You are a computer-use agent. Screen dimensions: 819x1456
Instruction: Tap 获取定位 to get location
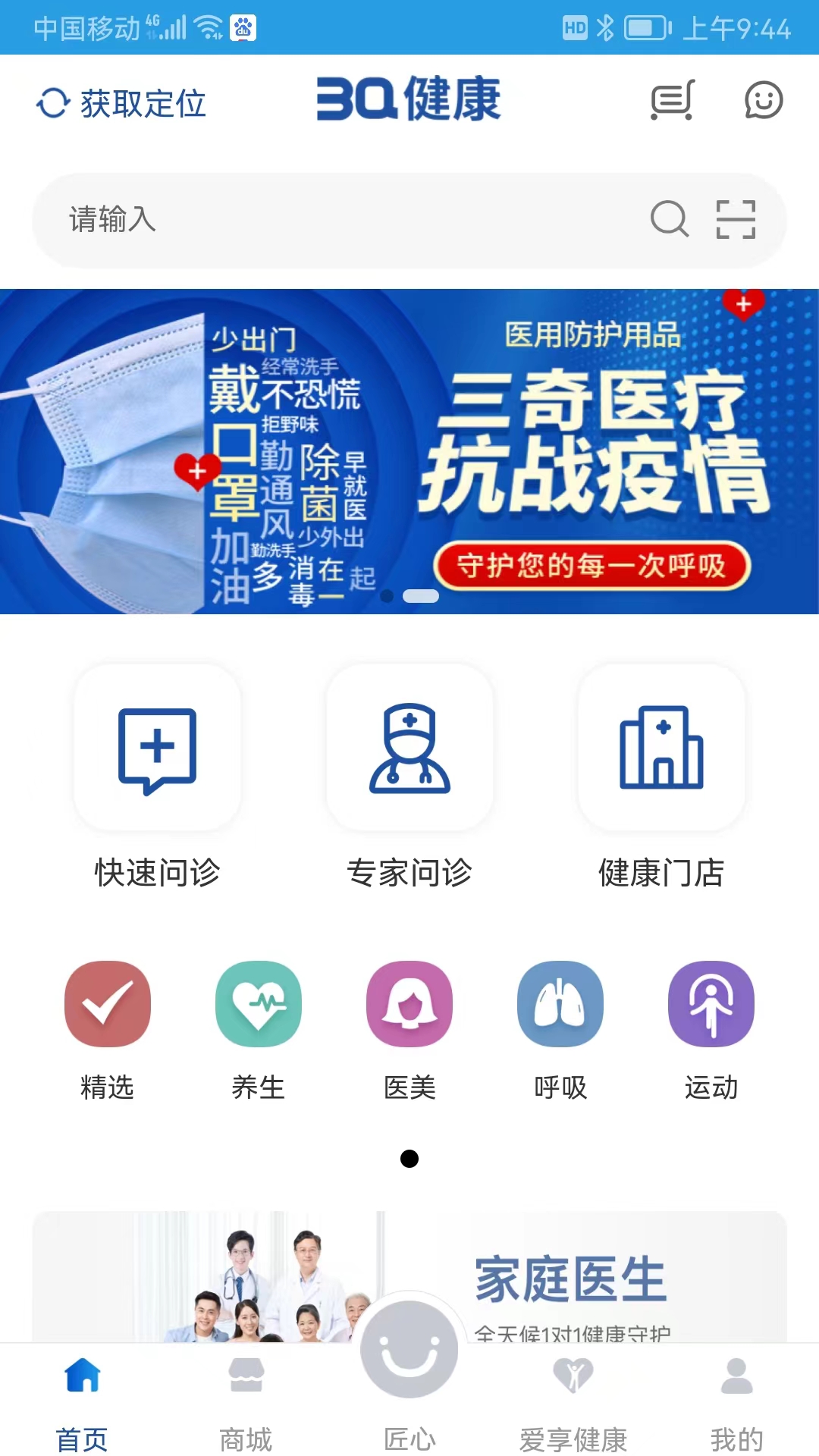[x=122, y=103]
